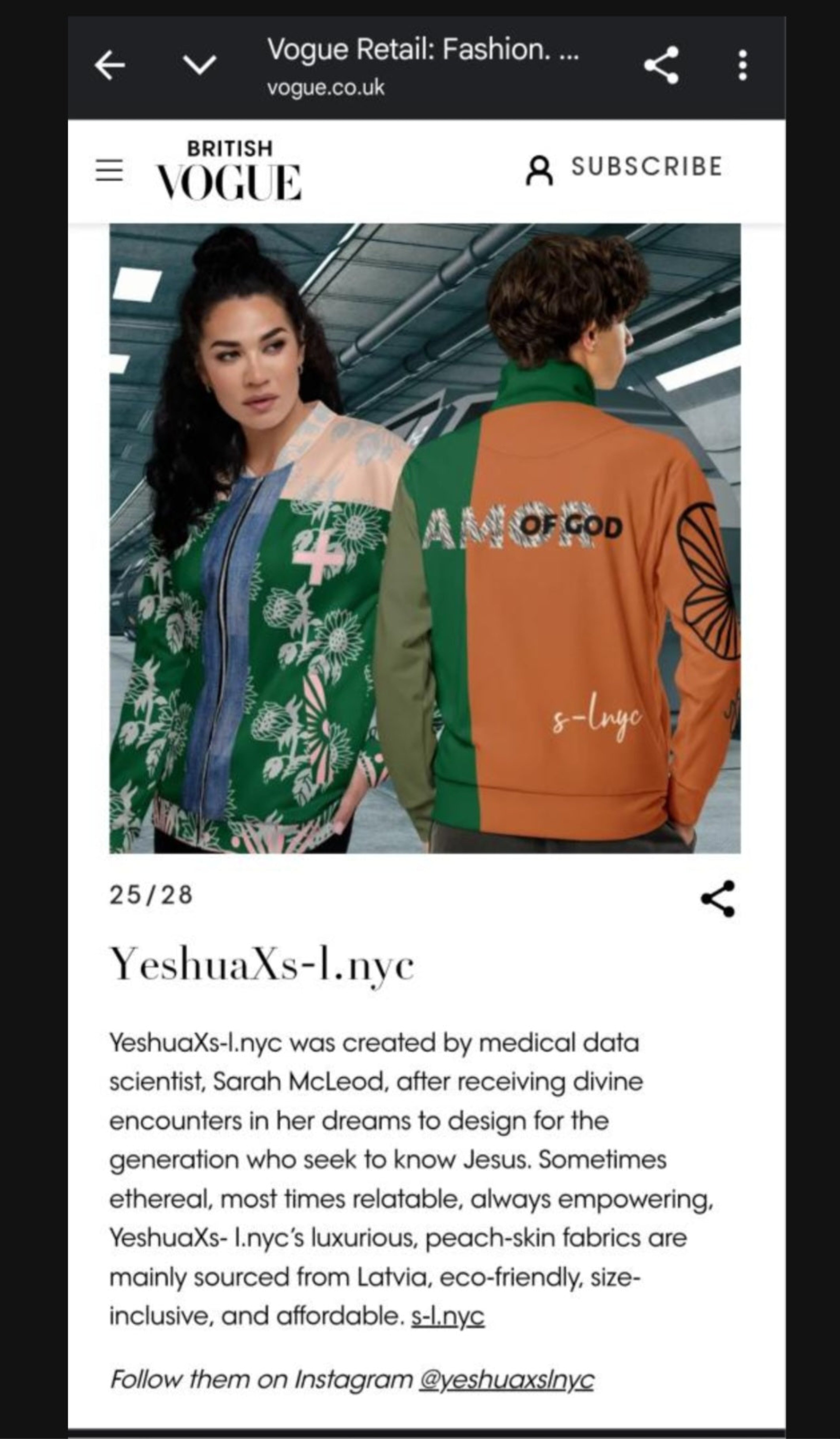Image resolution: width=840 pixels, height=1439 pixels.
Task: Go to the British Vogue homepage logo
Action: 229,171
